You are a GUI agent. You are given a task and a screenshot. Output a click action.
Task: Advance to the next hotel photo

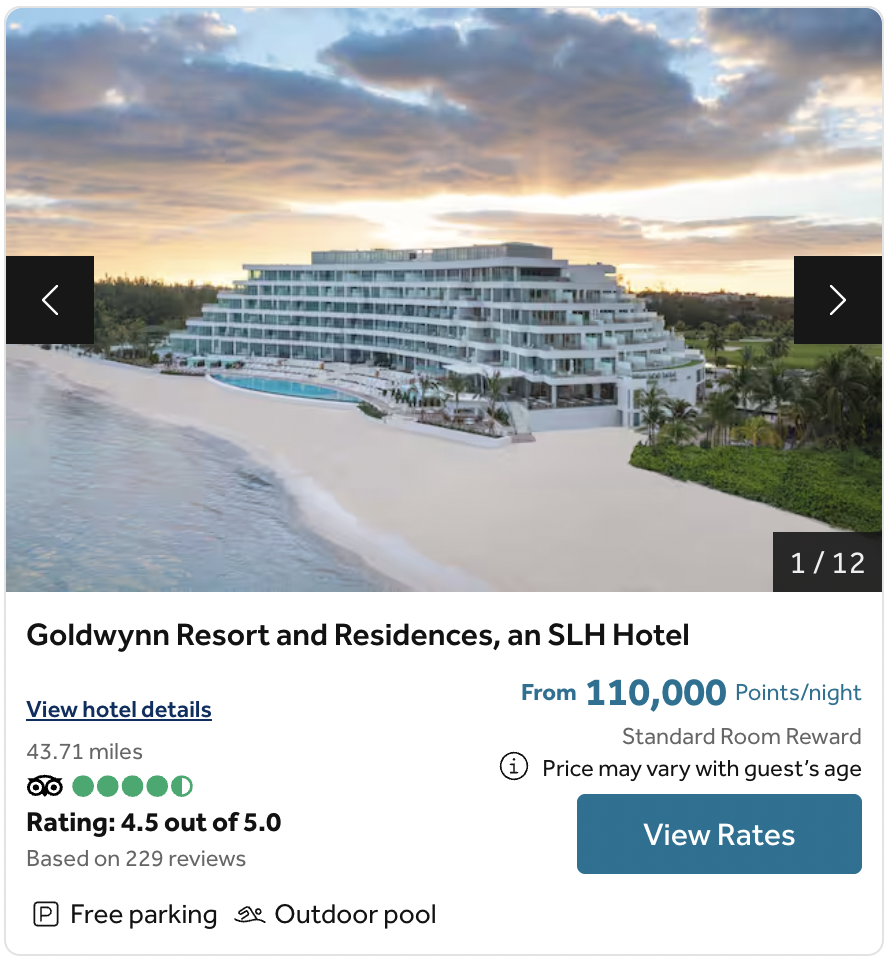pos(838,300)
